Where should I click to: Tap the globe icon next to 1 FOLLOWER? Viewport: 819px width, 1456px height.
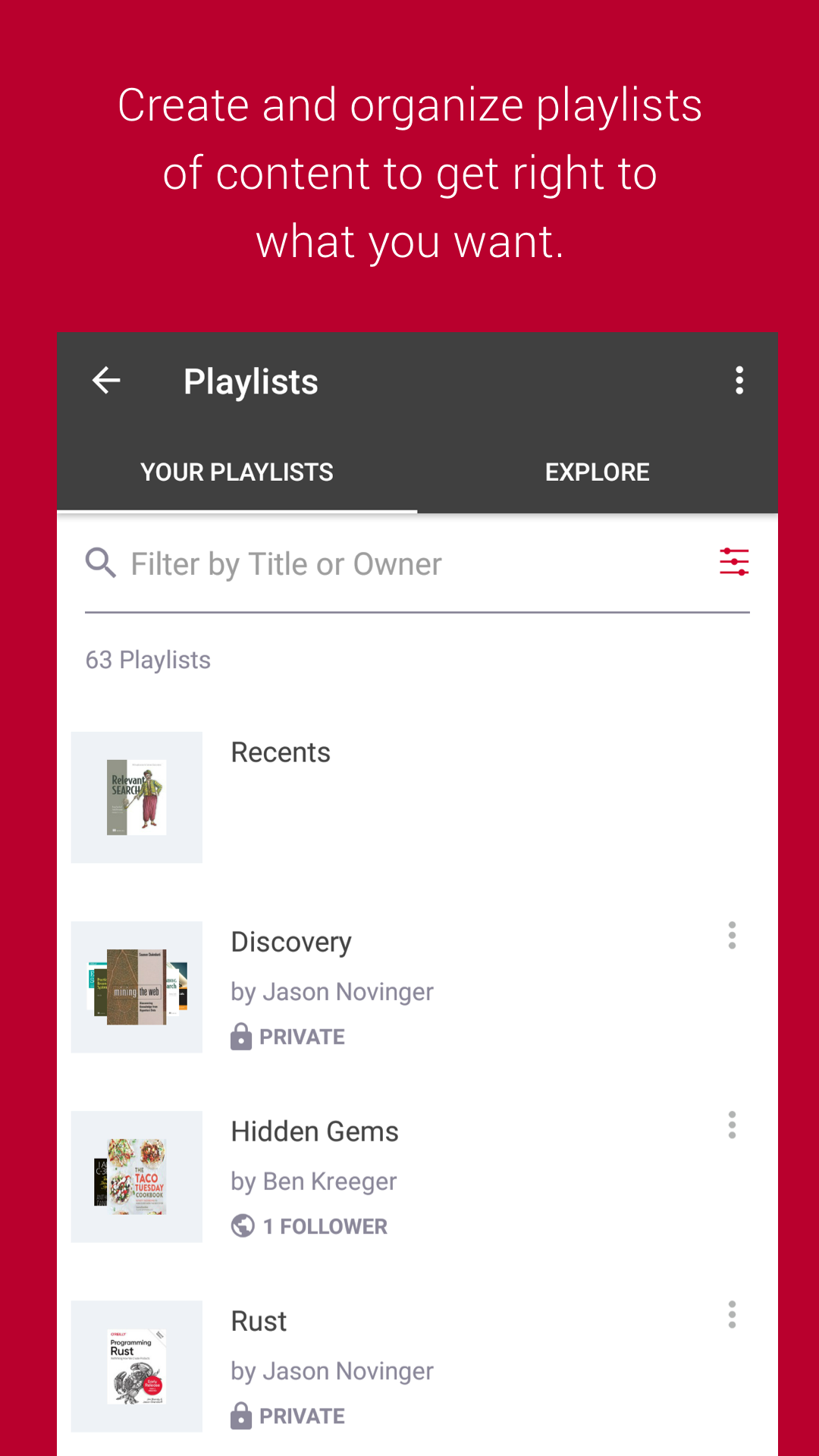(242, 1225)
